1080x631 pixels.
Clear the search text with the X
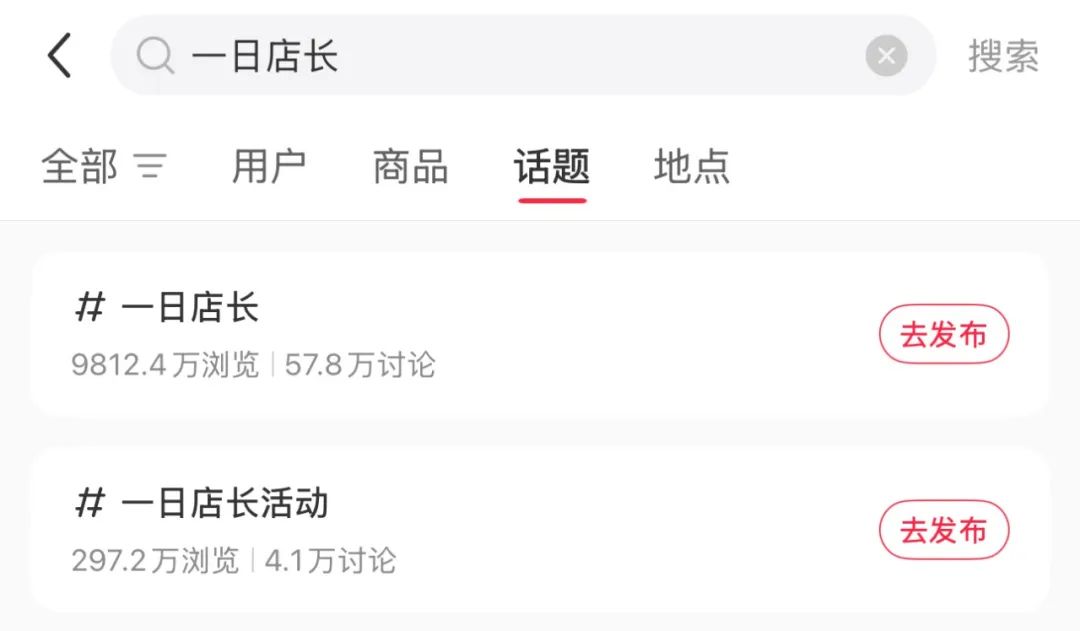886,56
